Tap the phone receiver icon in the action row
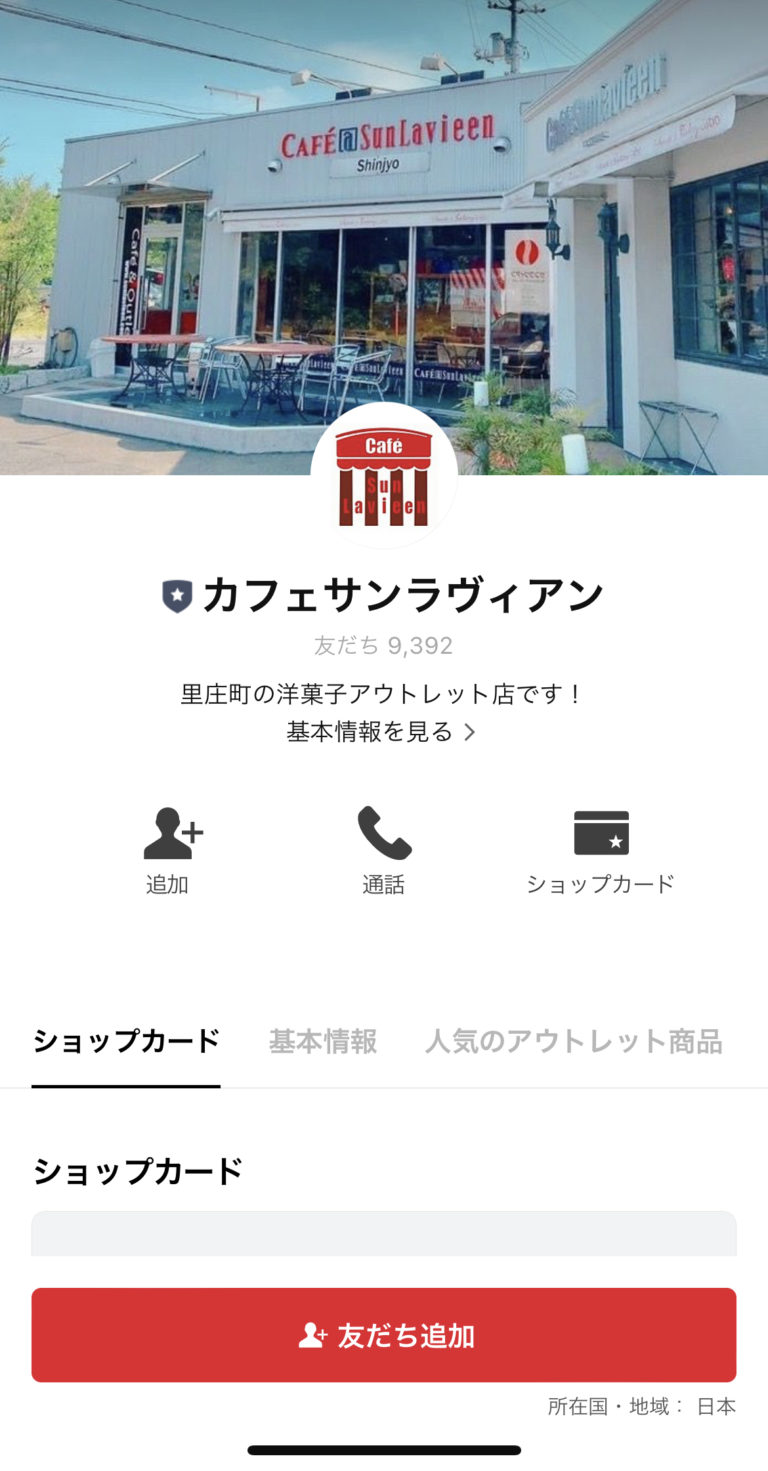The height and width of the screenshot is (1471, 768). [383, 831]
